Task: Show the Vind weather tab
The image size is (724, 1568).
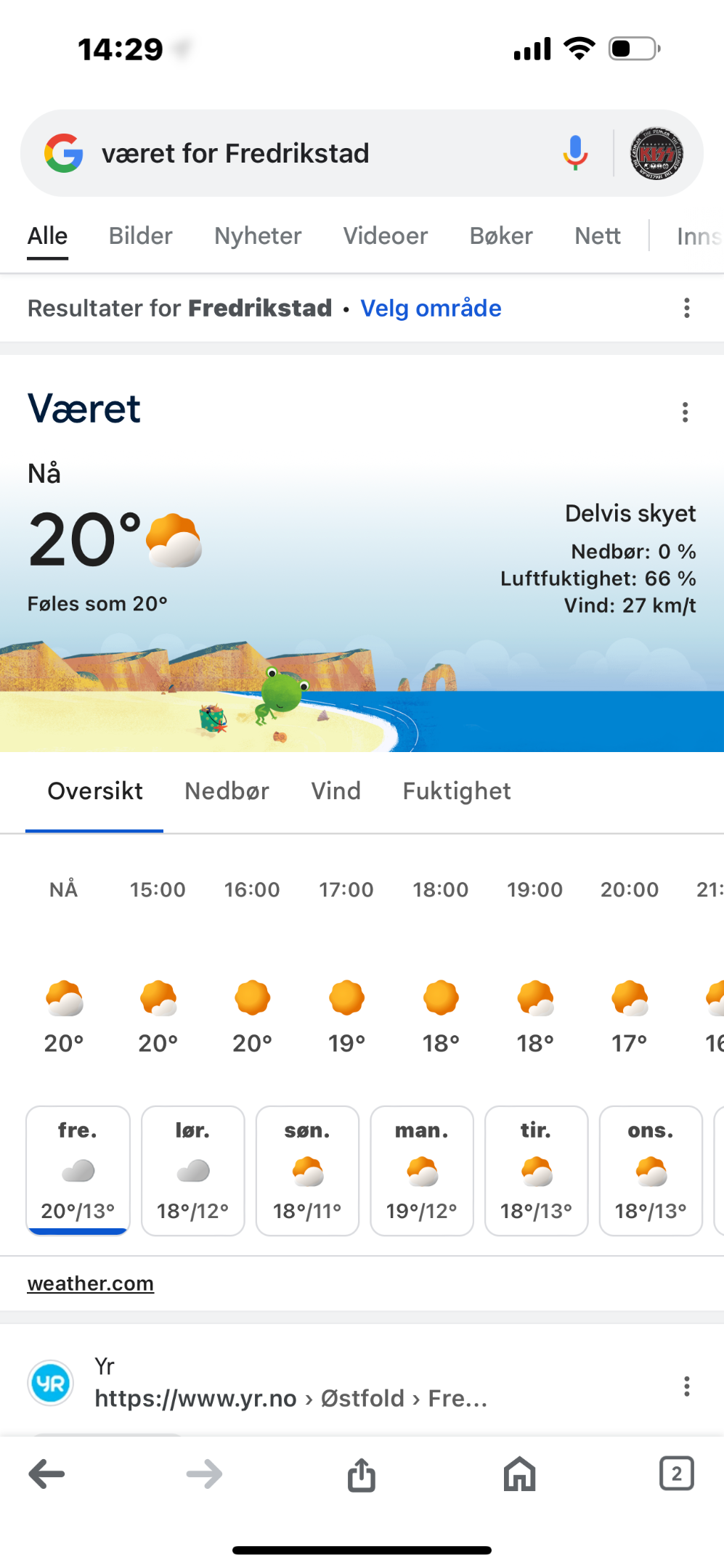Action: [x=335, y=791]
